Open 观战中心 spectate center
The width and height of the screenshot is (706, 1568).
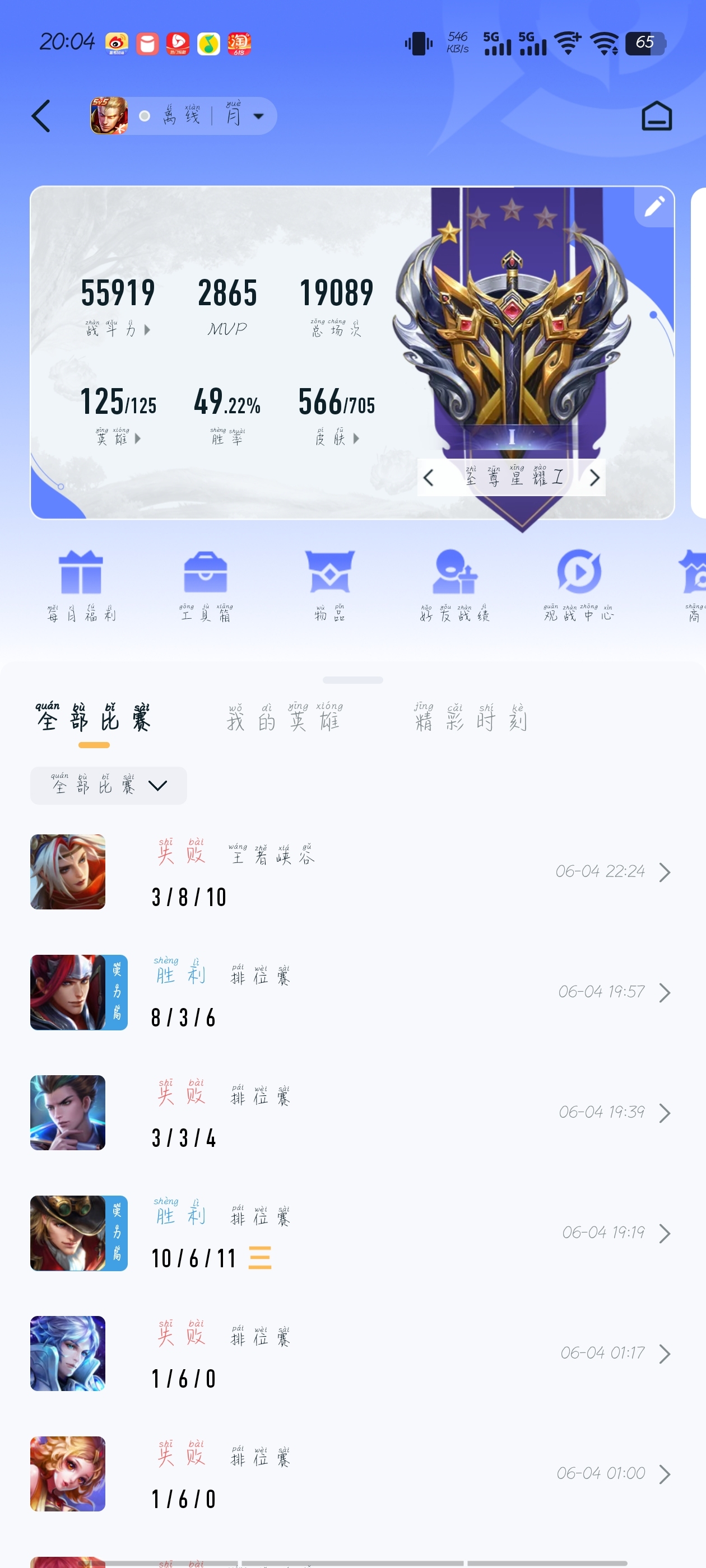[579, 584]
